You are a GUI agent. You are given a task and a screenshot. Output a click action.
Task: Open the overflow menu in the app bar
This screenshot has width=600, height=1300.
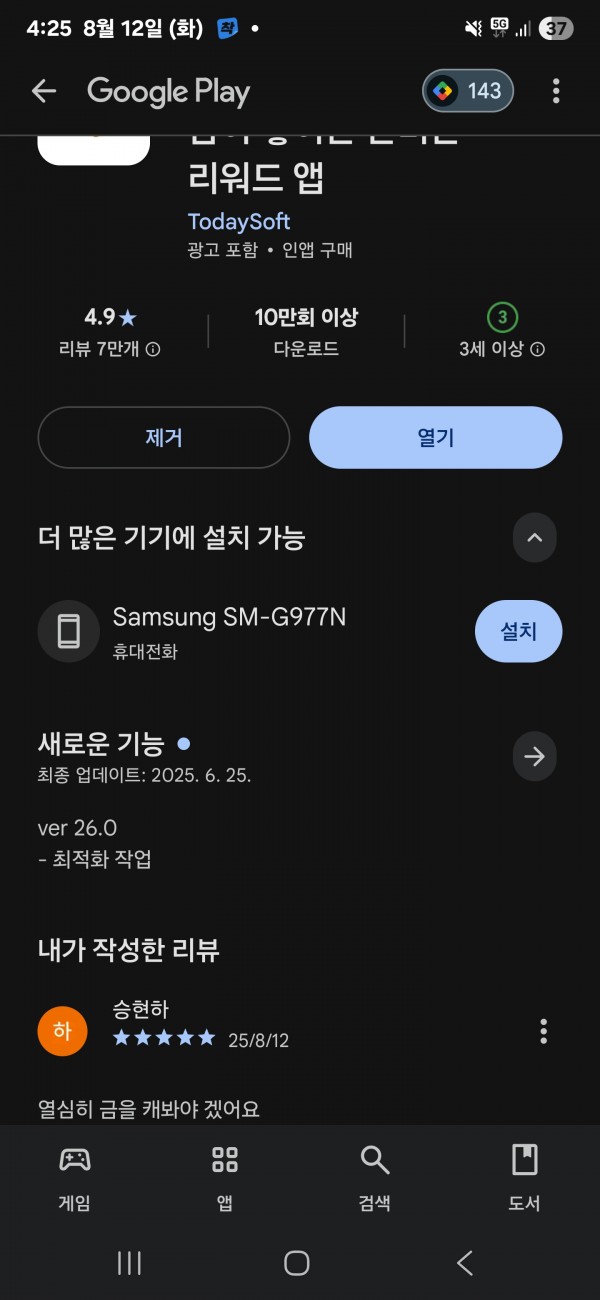[x=556, y=92]
